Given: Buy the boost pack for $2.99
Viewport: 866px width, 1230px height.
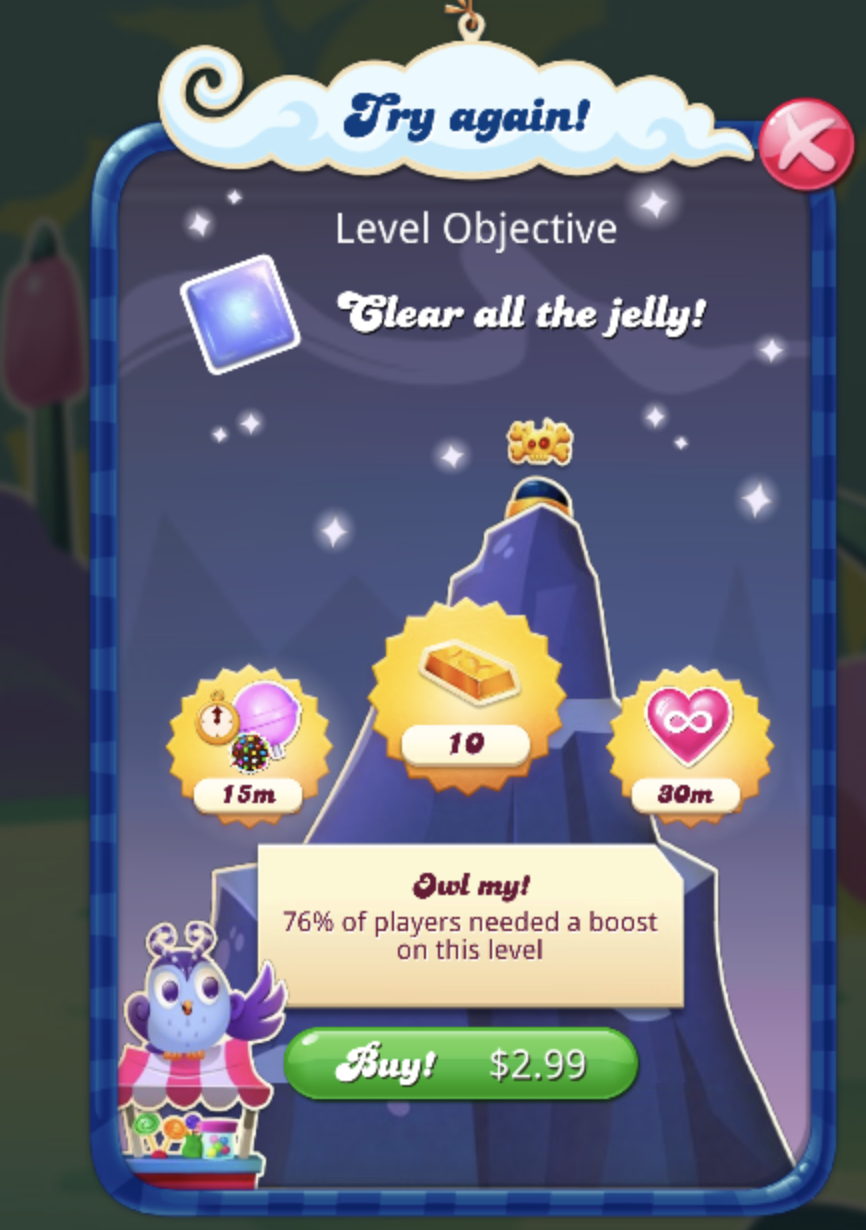Looking at the screenshot, I should (461, 1064).
